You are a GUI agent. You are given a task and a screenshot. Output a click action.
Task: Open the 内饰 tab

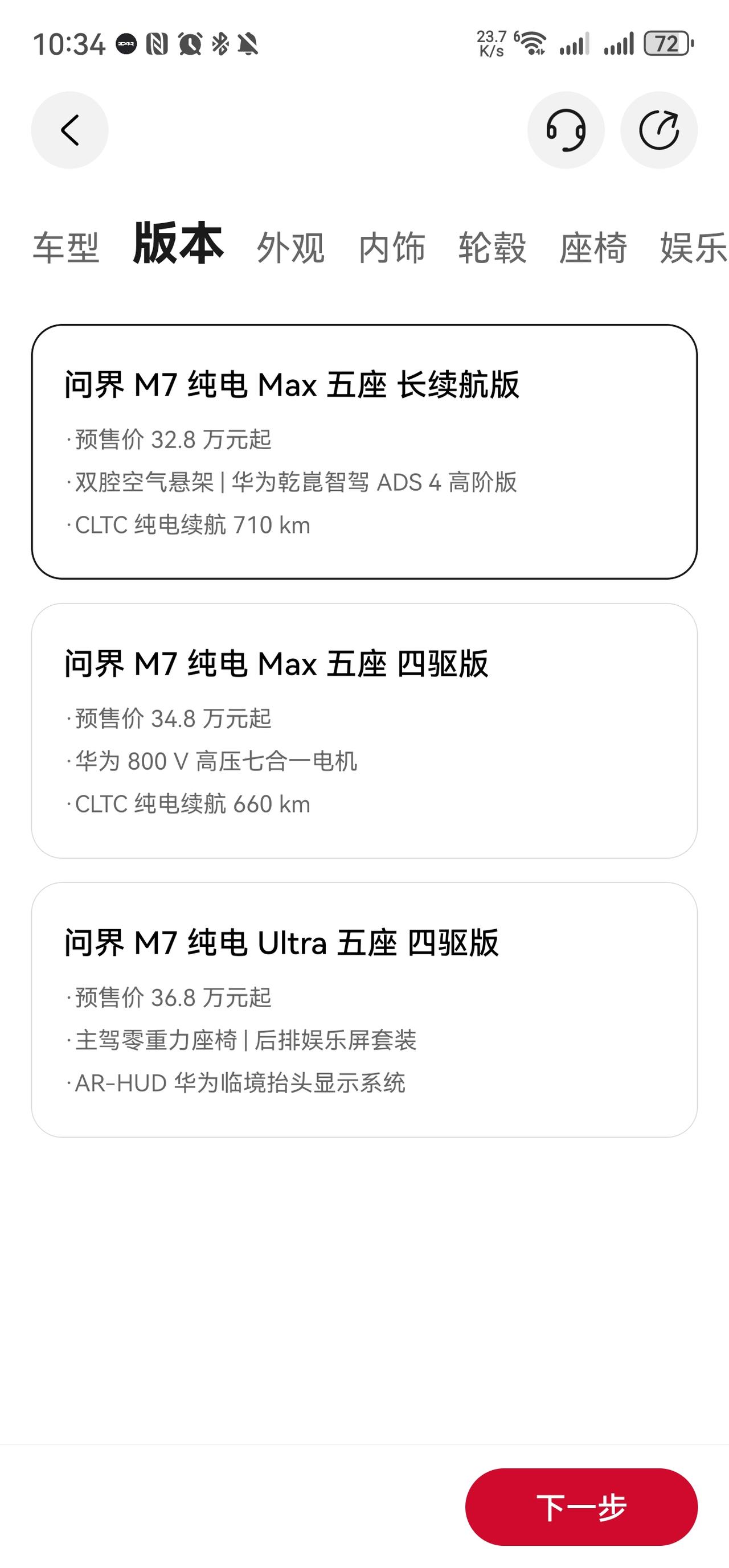[392, 248]
